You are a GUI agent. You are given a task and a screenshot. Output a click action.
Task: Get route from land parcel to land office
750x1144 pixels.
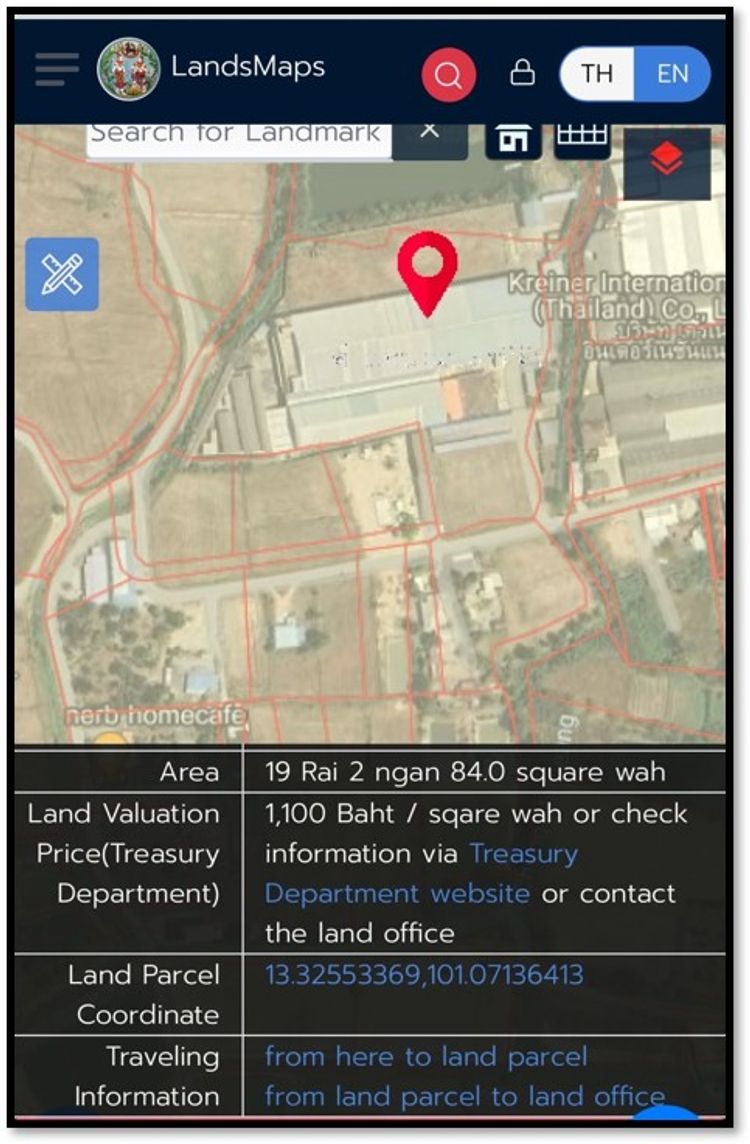pos(464,1096)
